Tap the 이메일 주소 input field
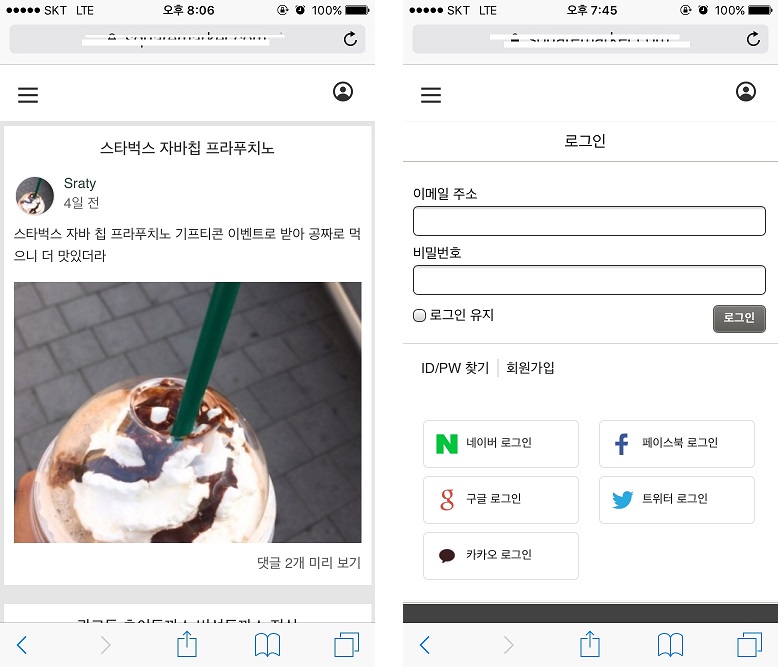Image resolution: width=779 pixels, height=667 pixels. click(x=589, y=221)
